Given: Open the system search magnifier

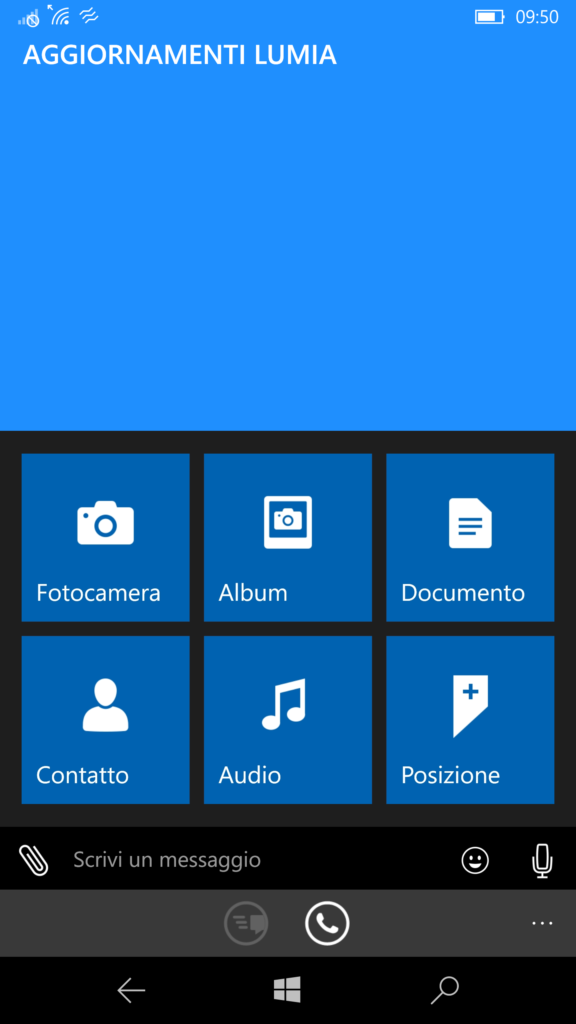Looking at the screenshot, I should click(445, 990).
